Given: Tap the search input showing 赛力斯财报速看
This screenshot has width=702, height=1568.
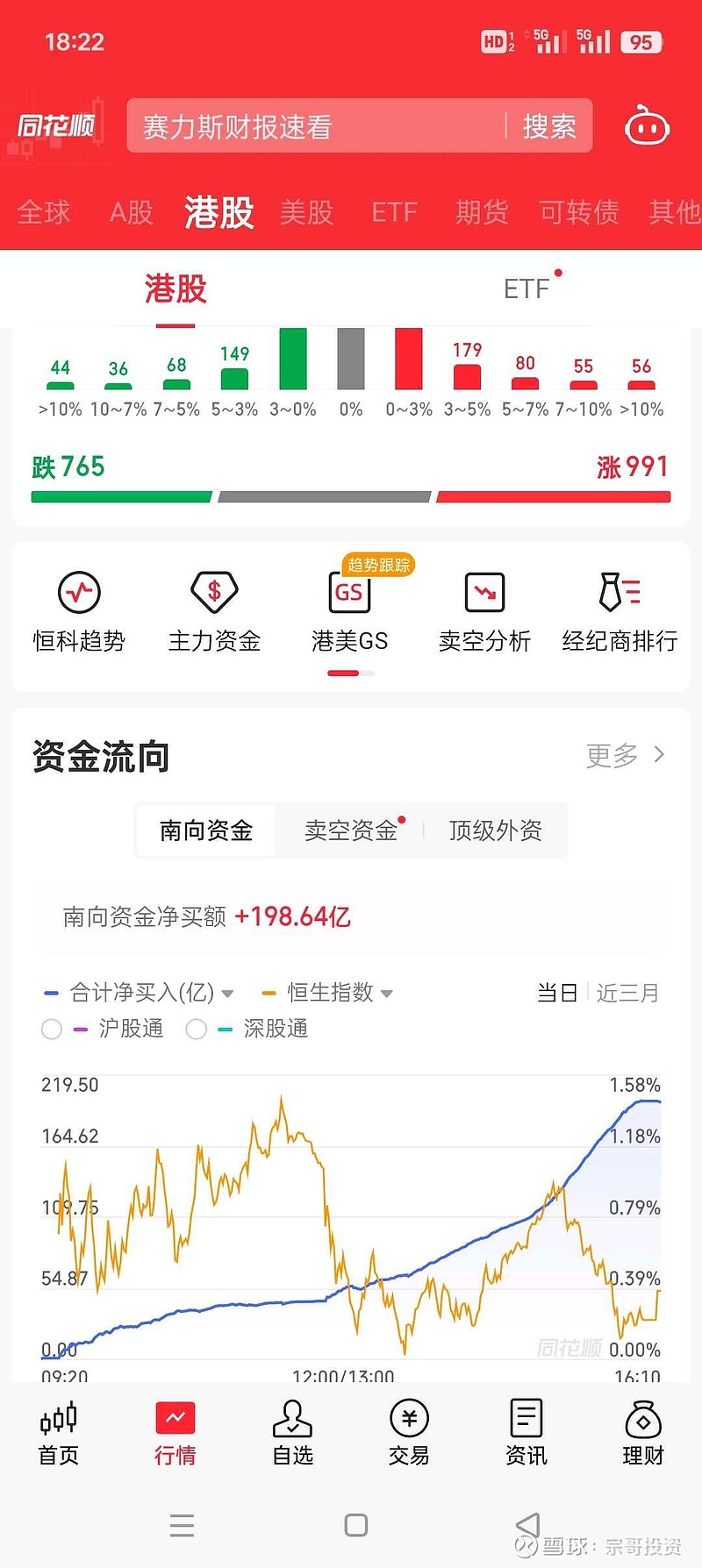Looking at the screenshot, I should point(307,126).
